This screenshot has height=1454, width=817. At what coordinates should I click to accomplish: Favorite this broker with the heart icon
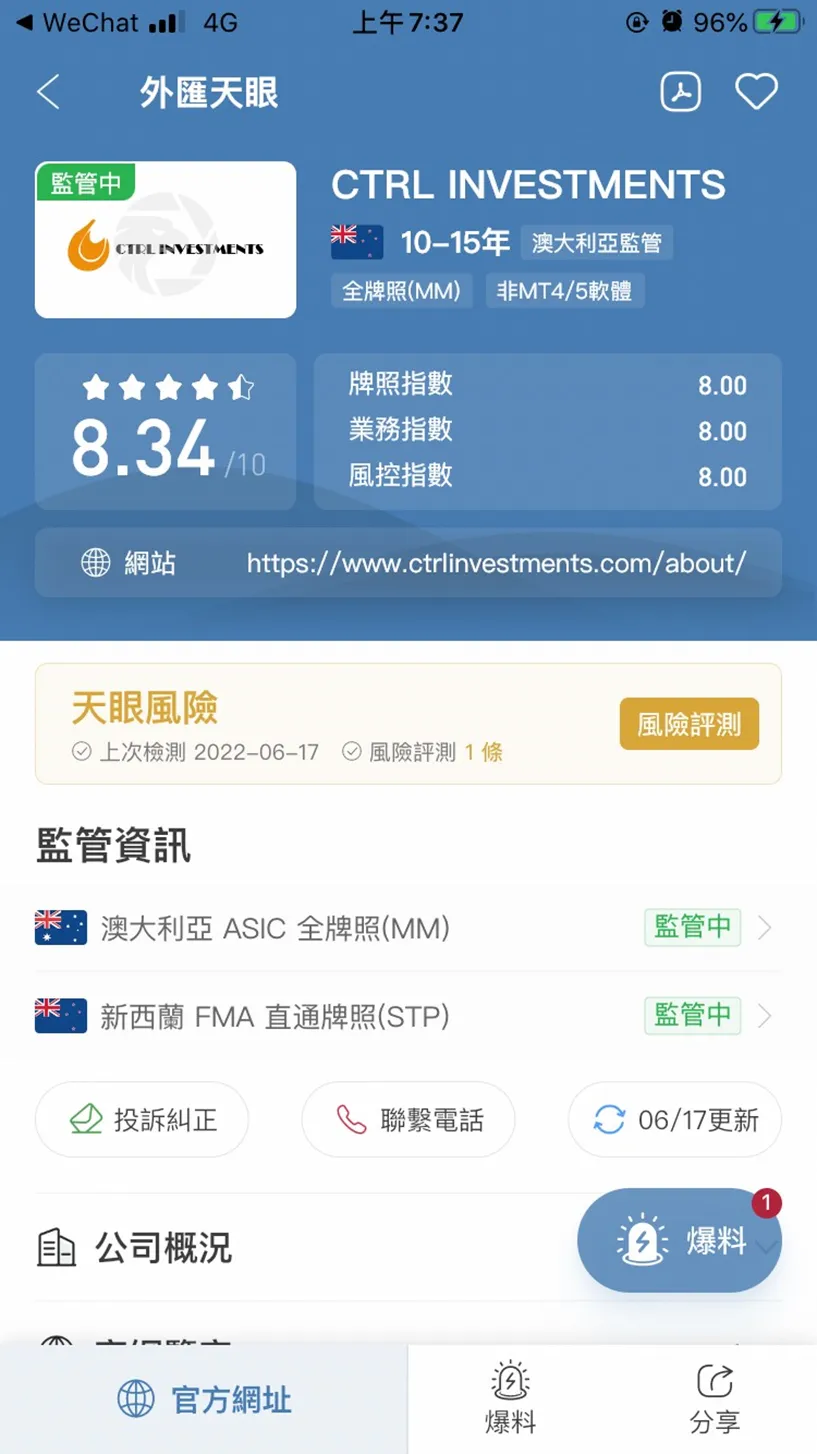pos(756,92)
